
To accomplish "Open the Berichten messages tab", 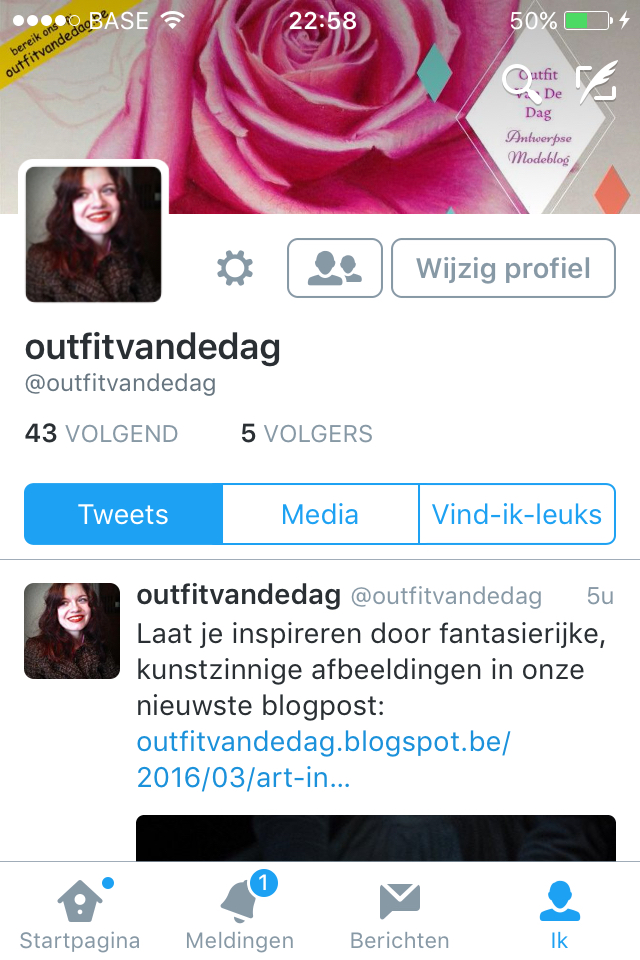I will (x=399, y=913).
